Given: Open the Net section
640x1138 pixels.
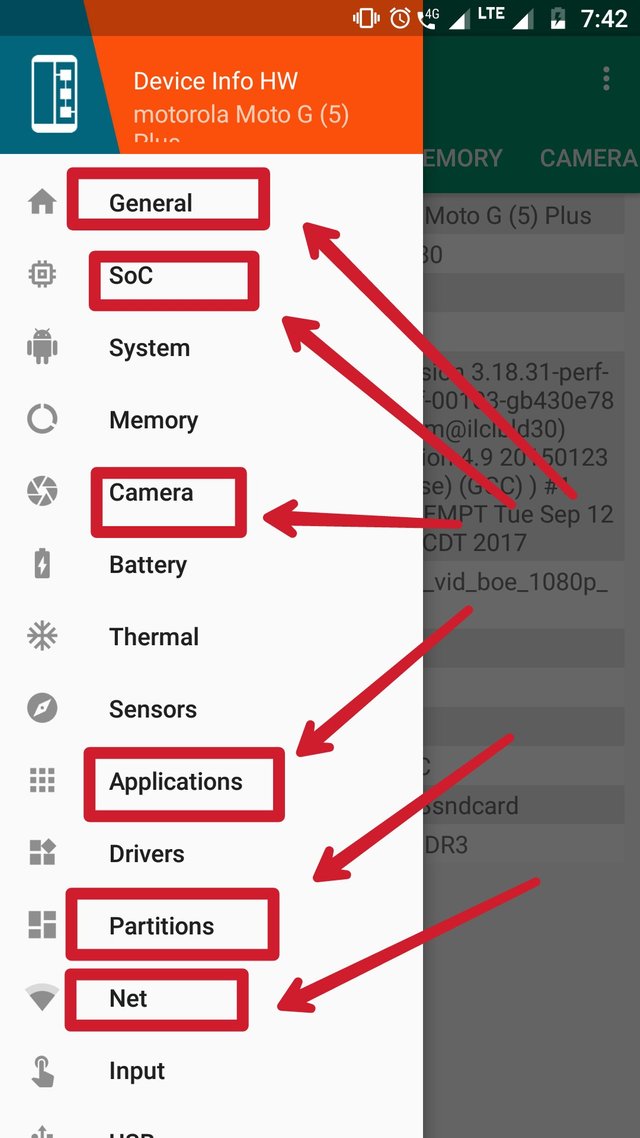Looking at the screenshot, I should point(128,998).
